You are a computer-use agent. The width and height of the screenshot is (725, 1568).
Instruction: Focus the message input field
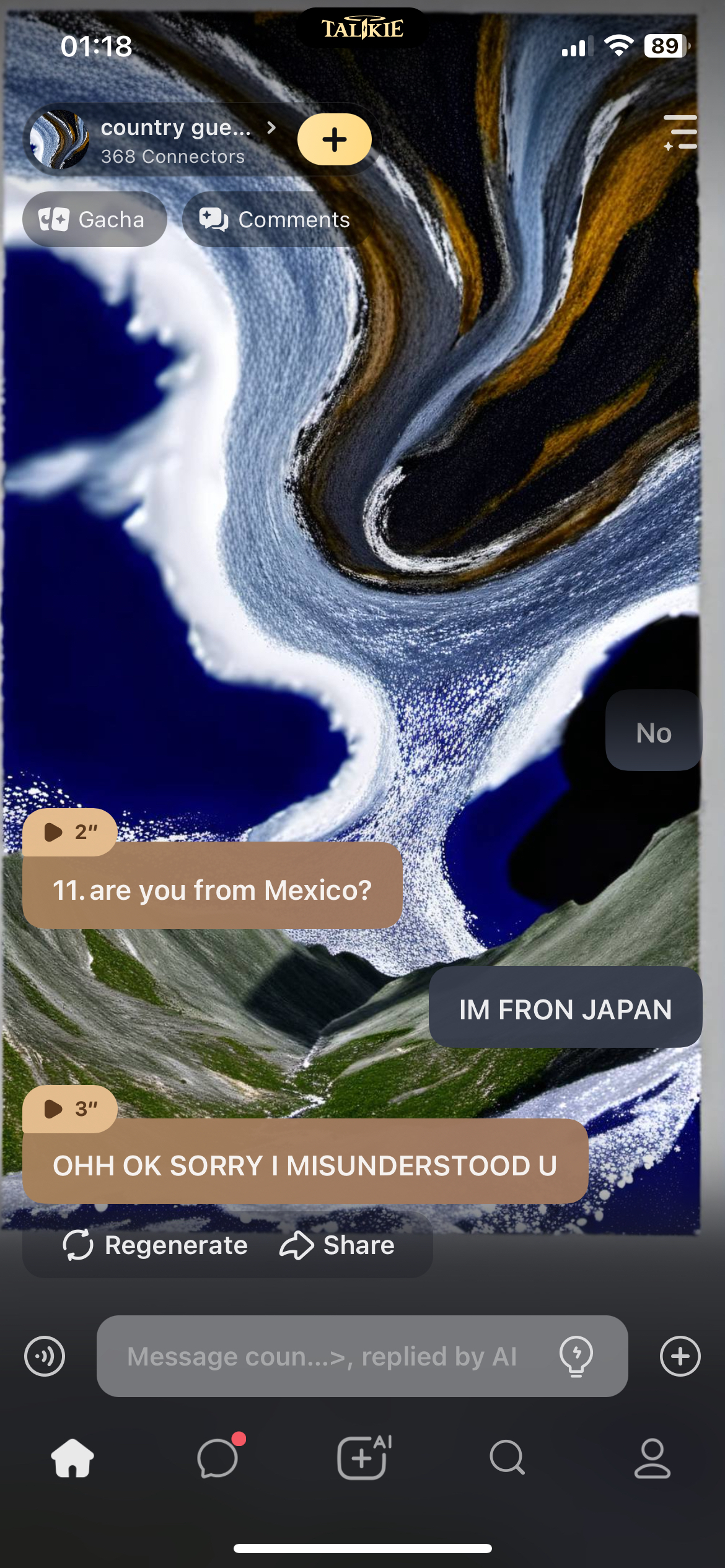point(322,1356)
